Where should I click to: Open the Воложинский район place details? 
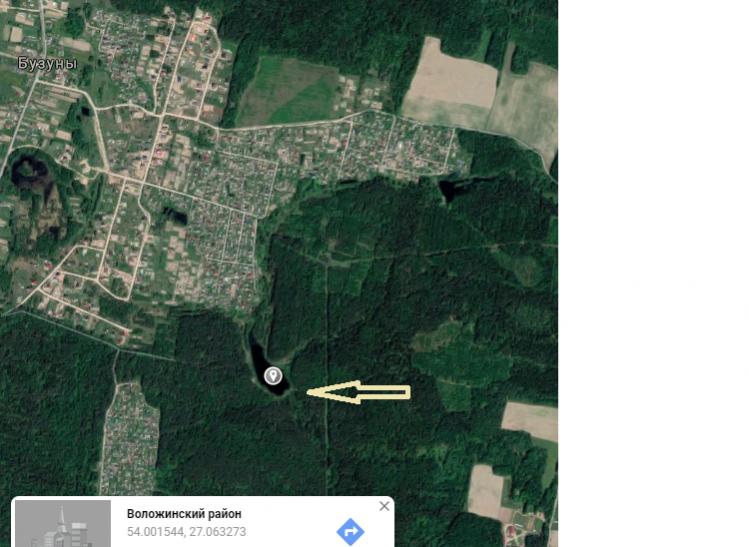pyautogui.click(x=183, y=514)
